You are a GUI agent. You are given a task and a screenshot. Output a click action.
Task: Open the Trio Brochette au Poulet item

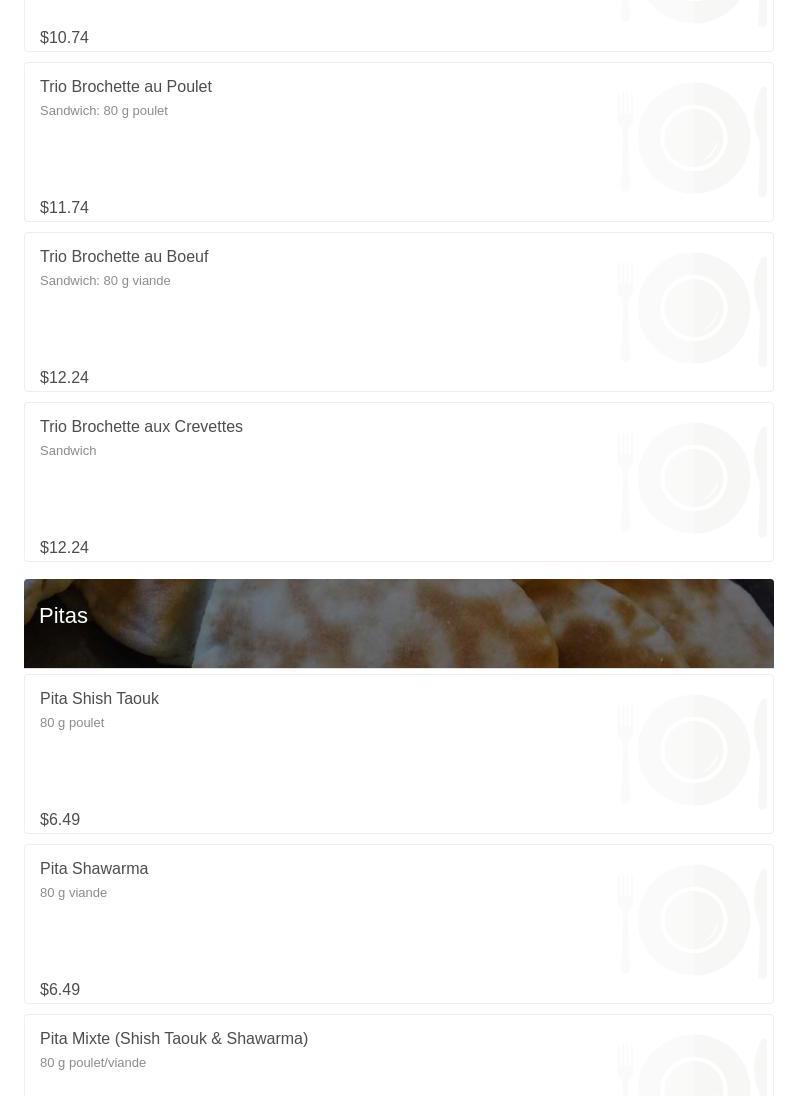coord(126,87)
